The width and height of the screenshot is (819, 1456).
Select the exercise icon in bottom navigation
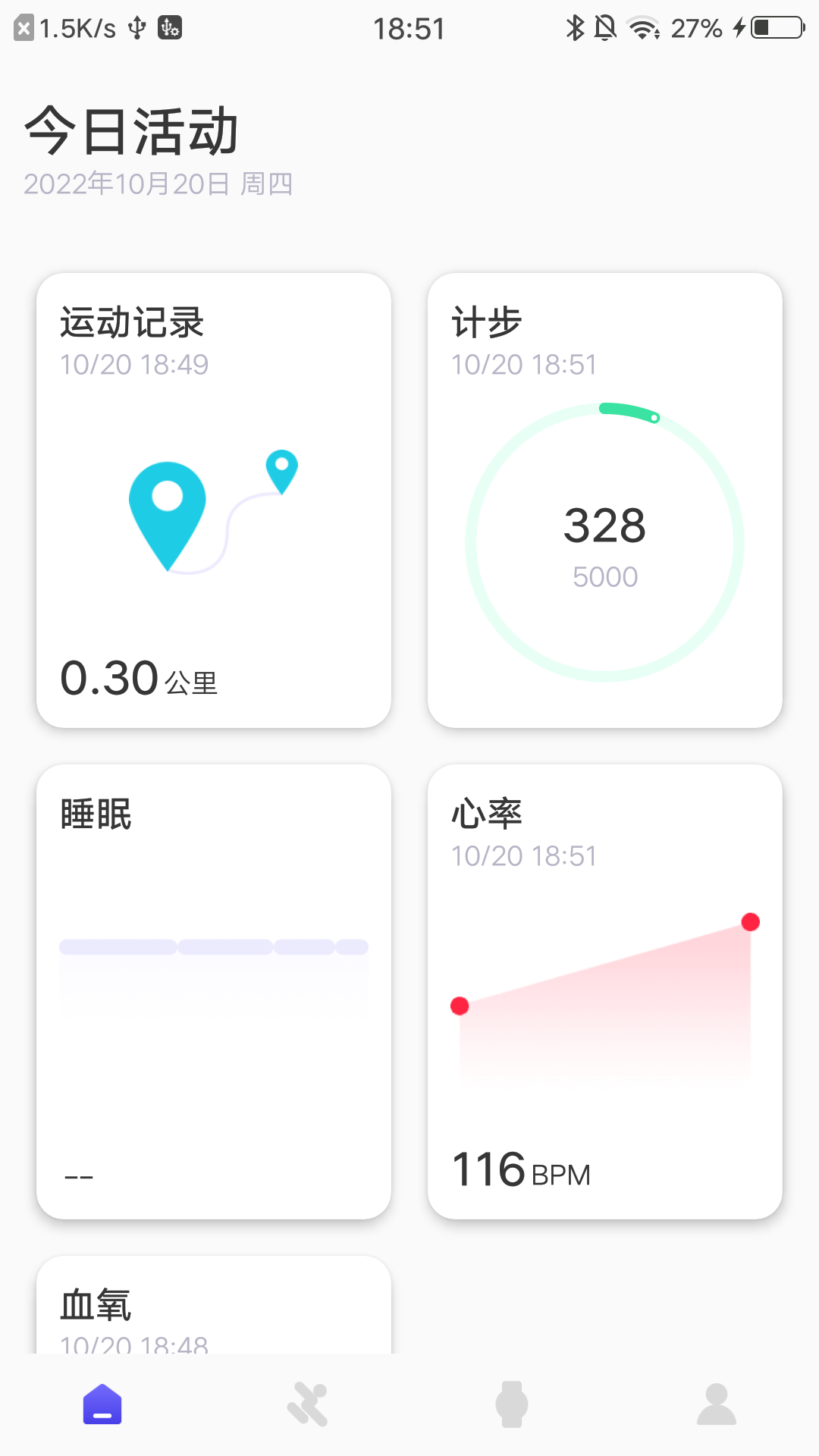307,1404
